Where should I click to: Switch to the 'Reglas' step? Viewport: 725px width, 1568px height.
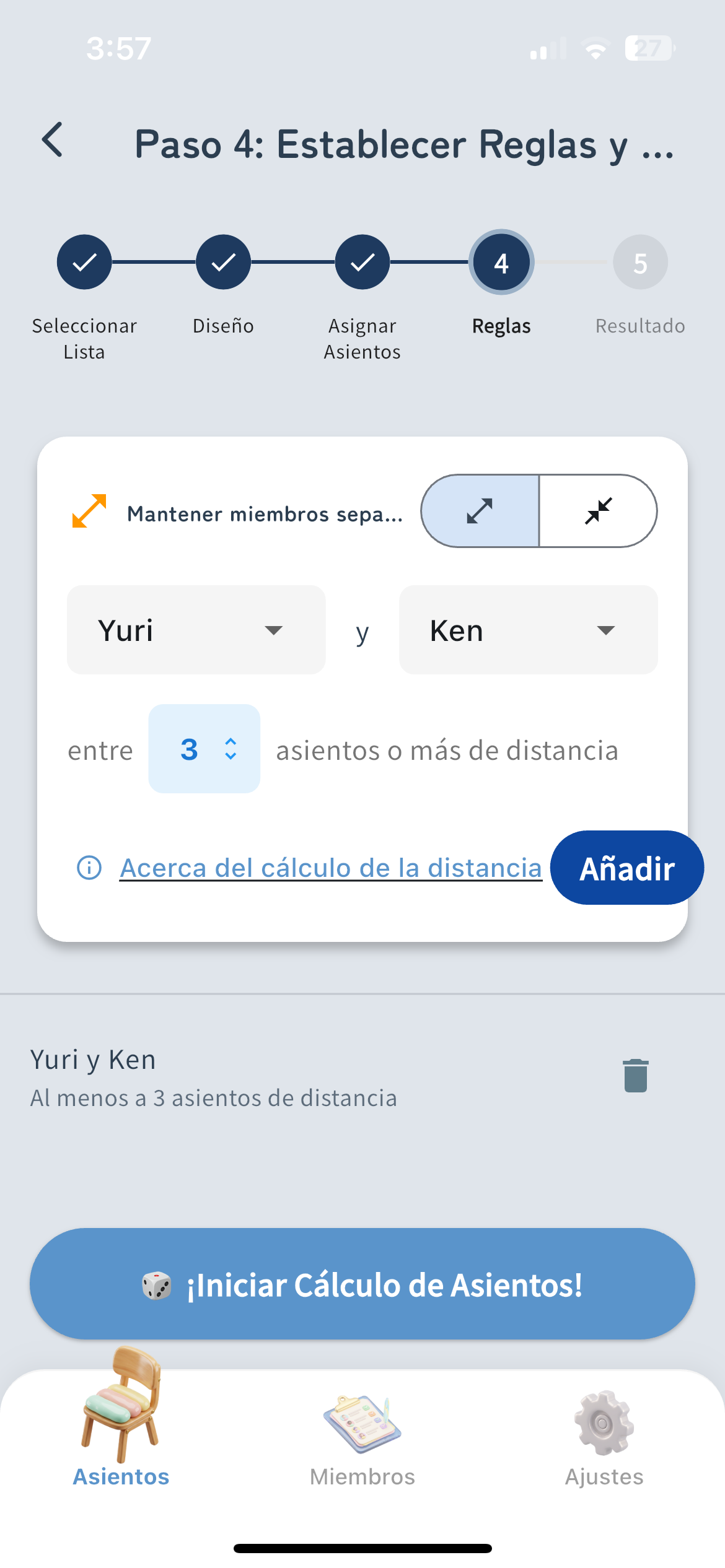pyautogui.click(x=501, y=262)
